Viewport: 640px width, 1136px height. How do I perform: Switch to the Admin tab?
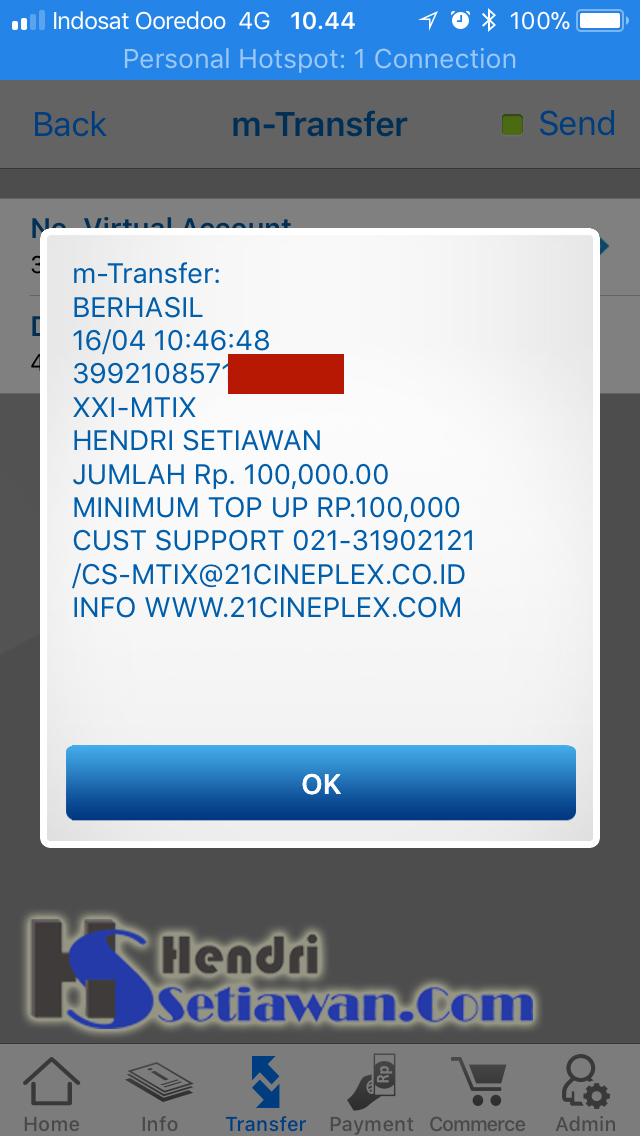[x=586, y=1093]
